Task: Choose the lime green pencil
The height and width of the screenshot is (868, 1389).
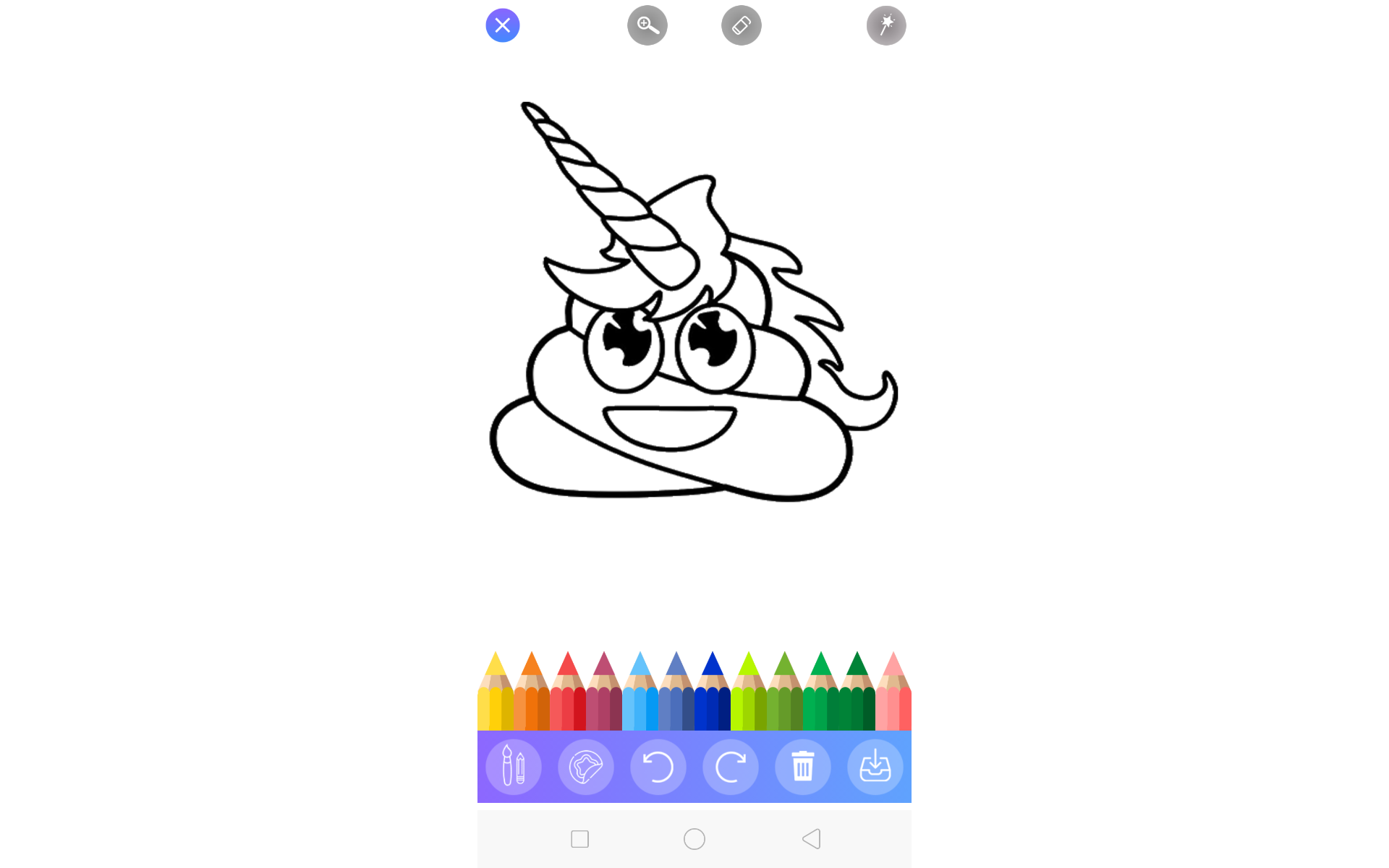Action: click(x=749, y=691)
